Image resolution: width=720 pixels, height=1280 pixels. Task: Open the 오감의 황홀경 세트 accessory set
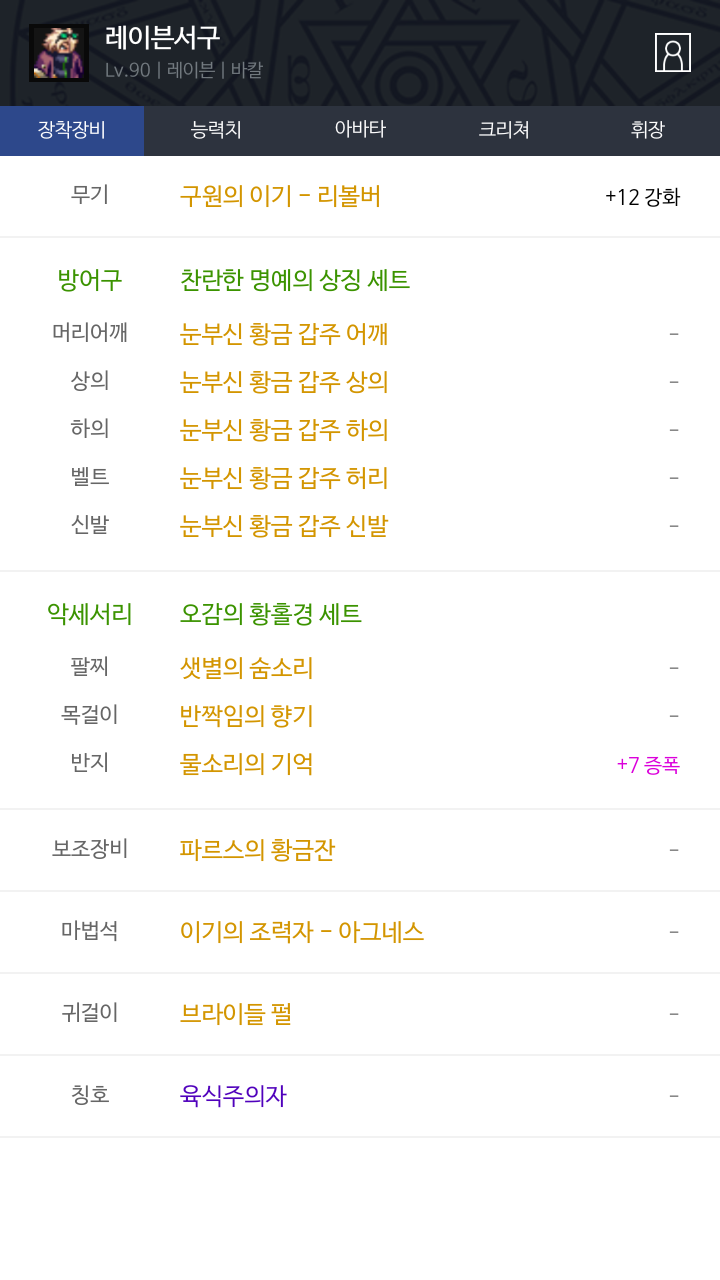(x=270, y=614)
